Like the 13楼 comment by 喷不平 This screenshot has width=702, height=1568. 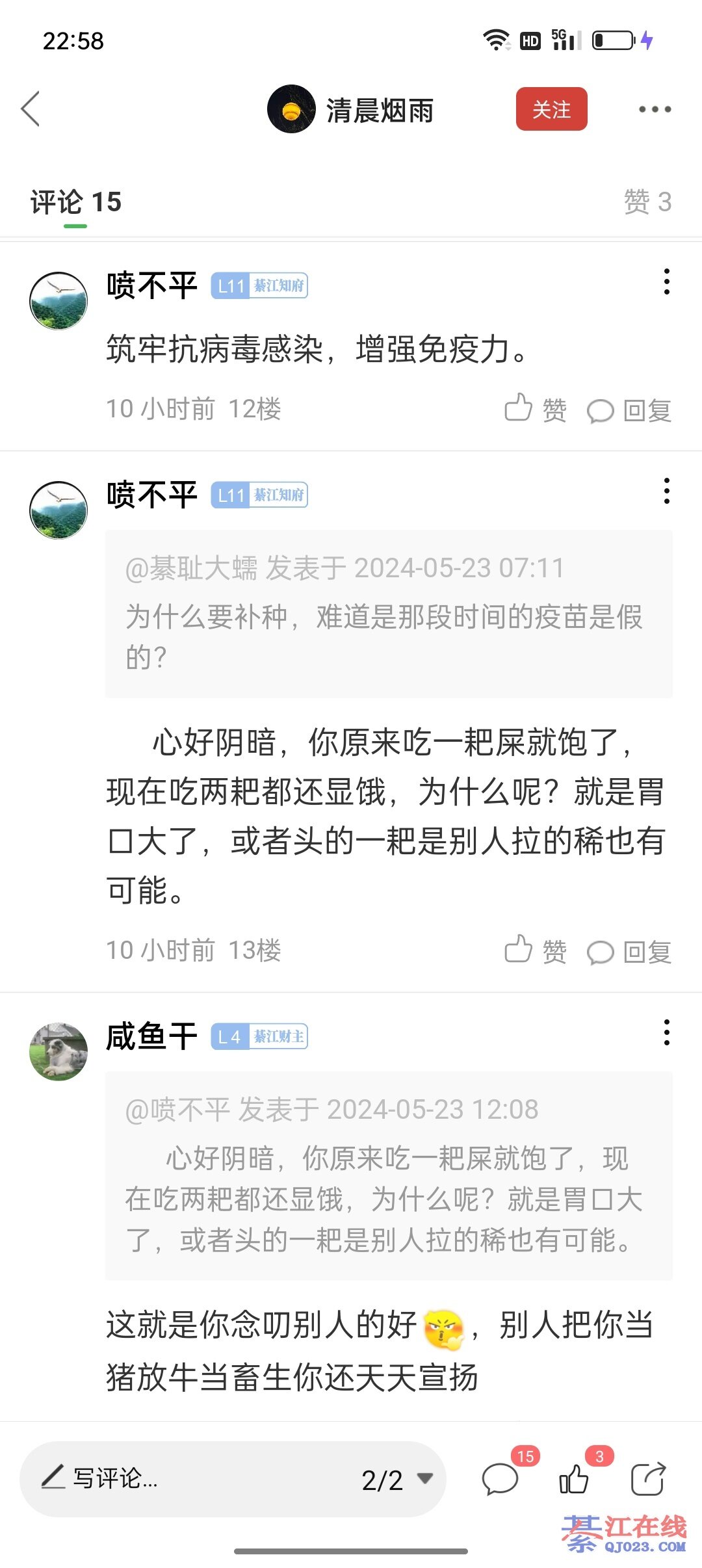pyautogui.click(x=535, y=951)
